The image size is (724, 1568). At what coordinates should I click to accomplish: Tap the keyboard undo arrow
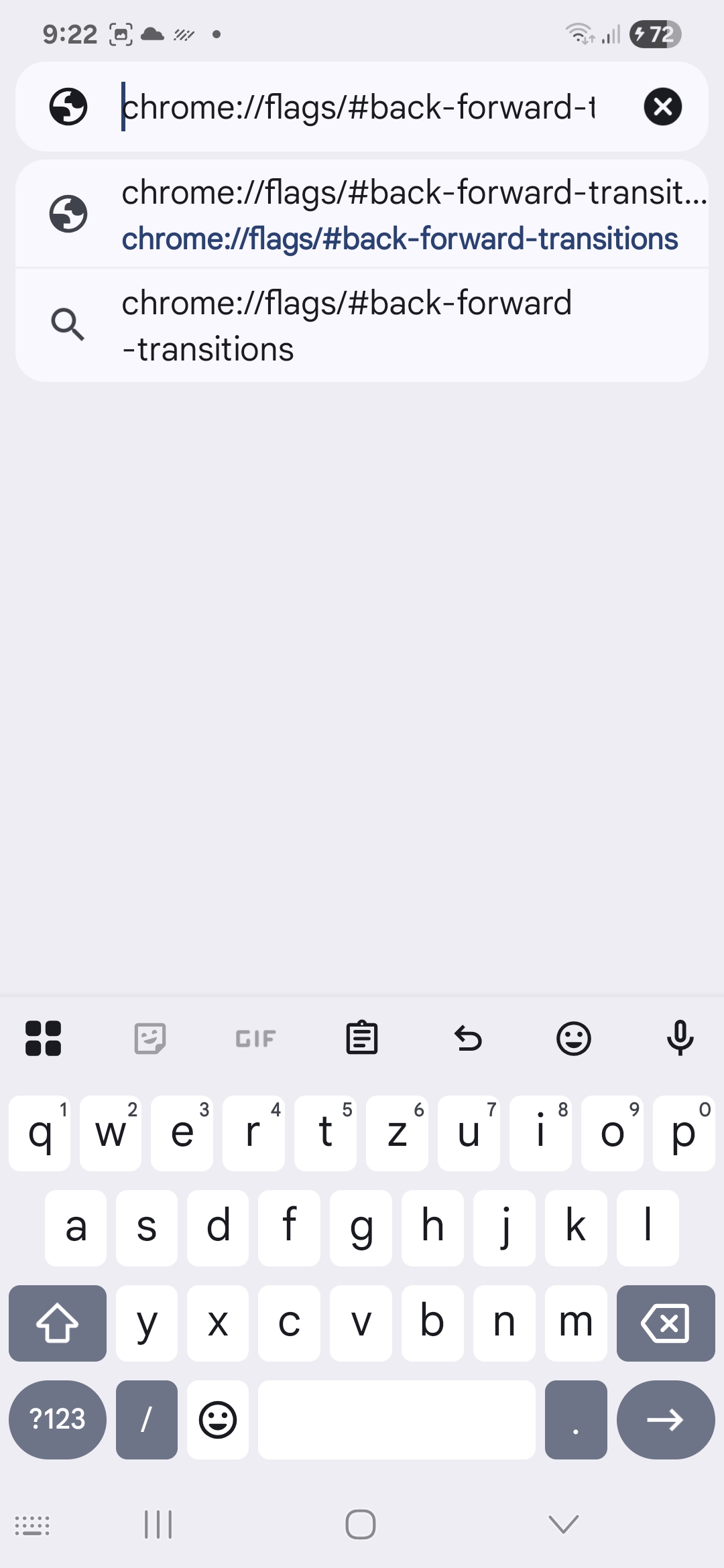468,1039
